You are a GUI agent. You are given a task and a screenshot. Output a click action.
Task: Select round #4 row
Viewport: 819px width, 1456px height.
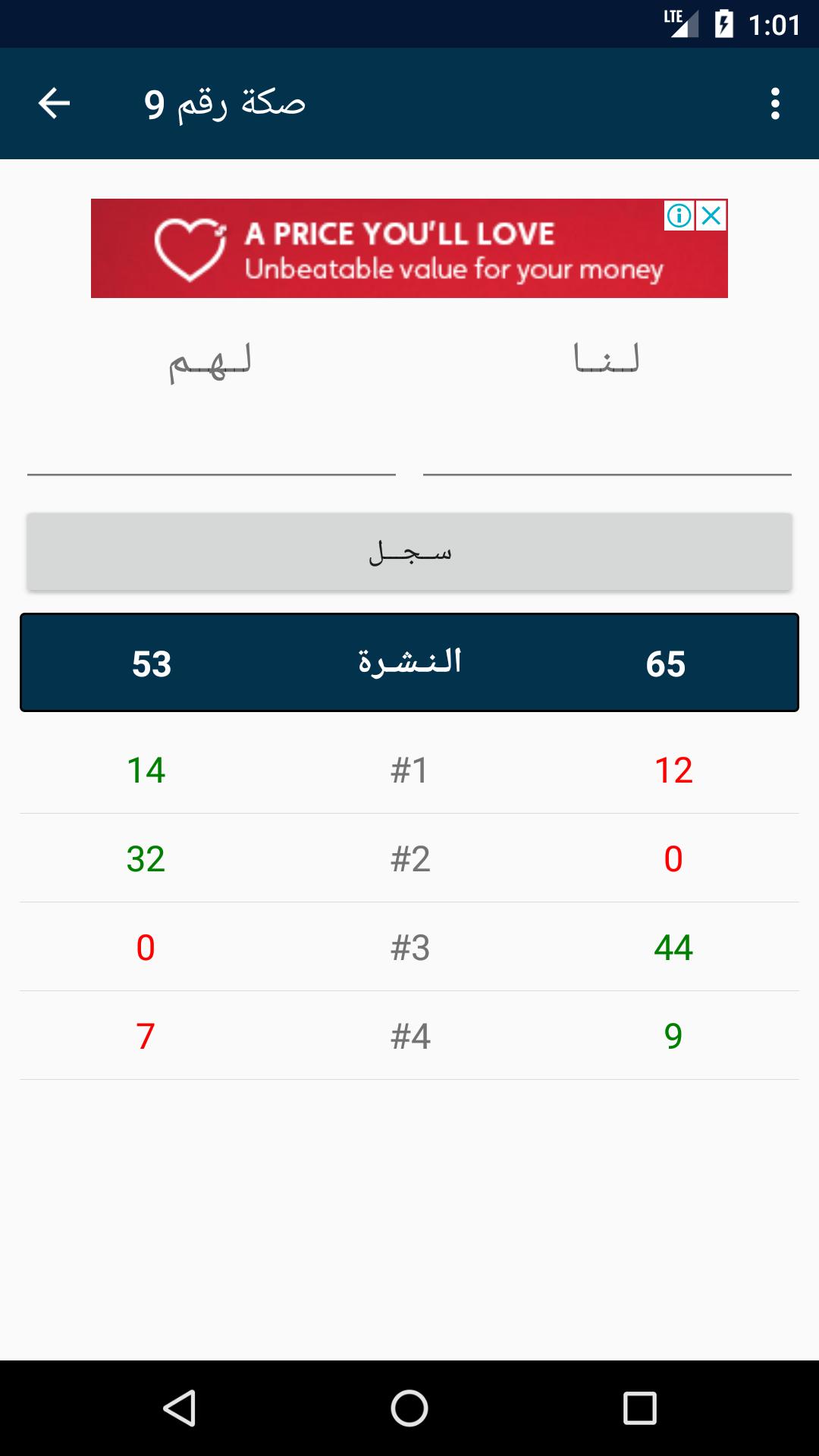point(409,1037)
